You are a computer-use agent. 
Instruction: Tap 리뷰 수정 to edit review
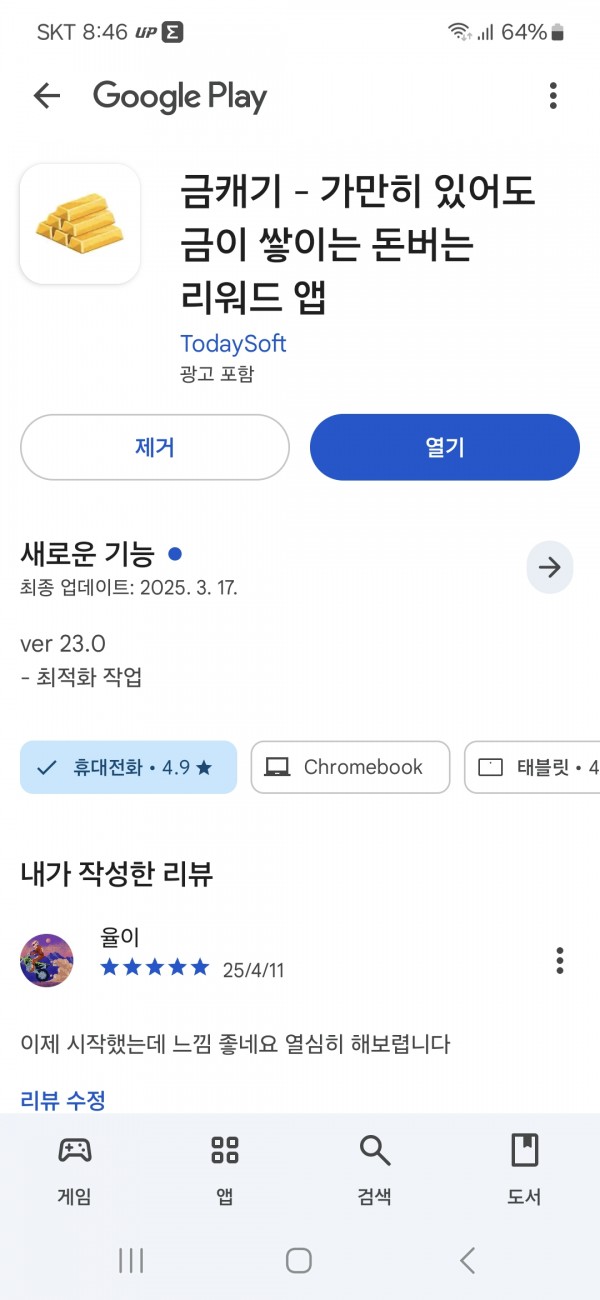(x=63, y=1100)
